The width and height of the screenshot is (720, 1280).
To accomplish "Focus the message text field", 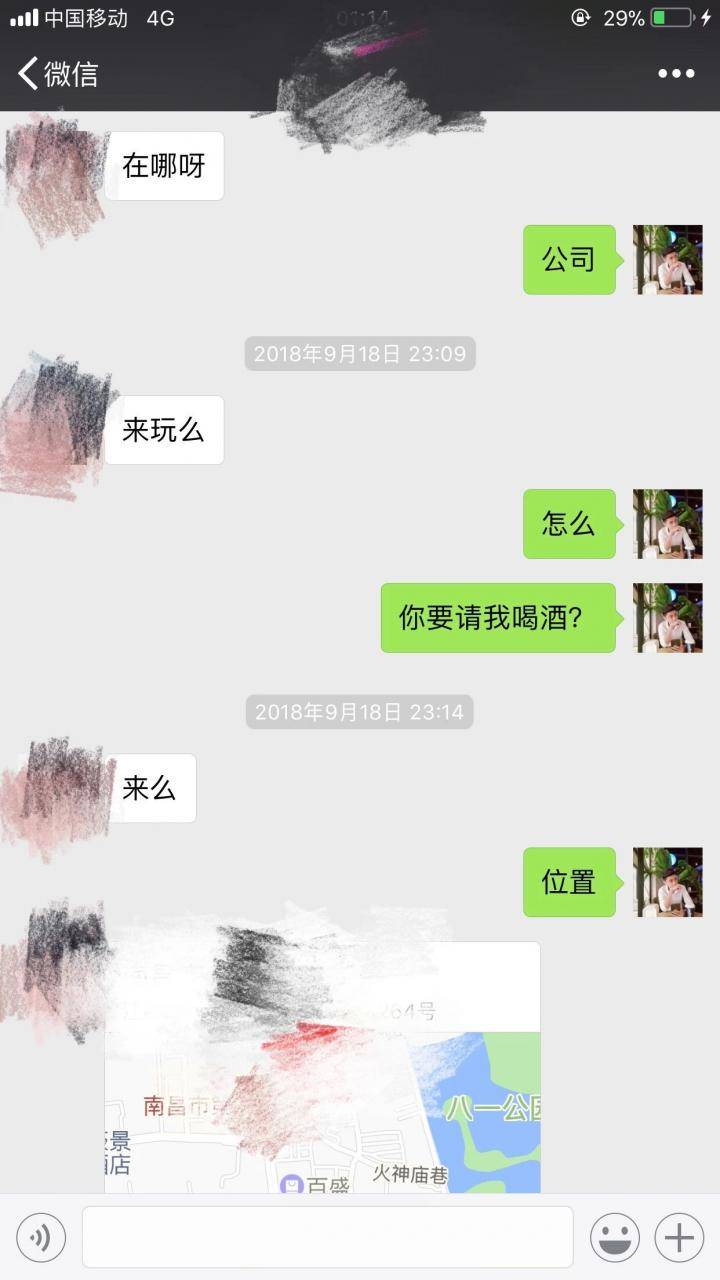I will click(327, 1237).
